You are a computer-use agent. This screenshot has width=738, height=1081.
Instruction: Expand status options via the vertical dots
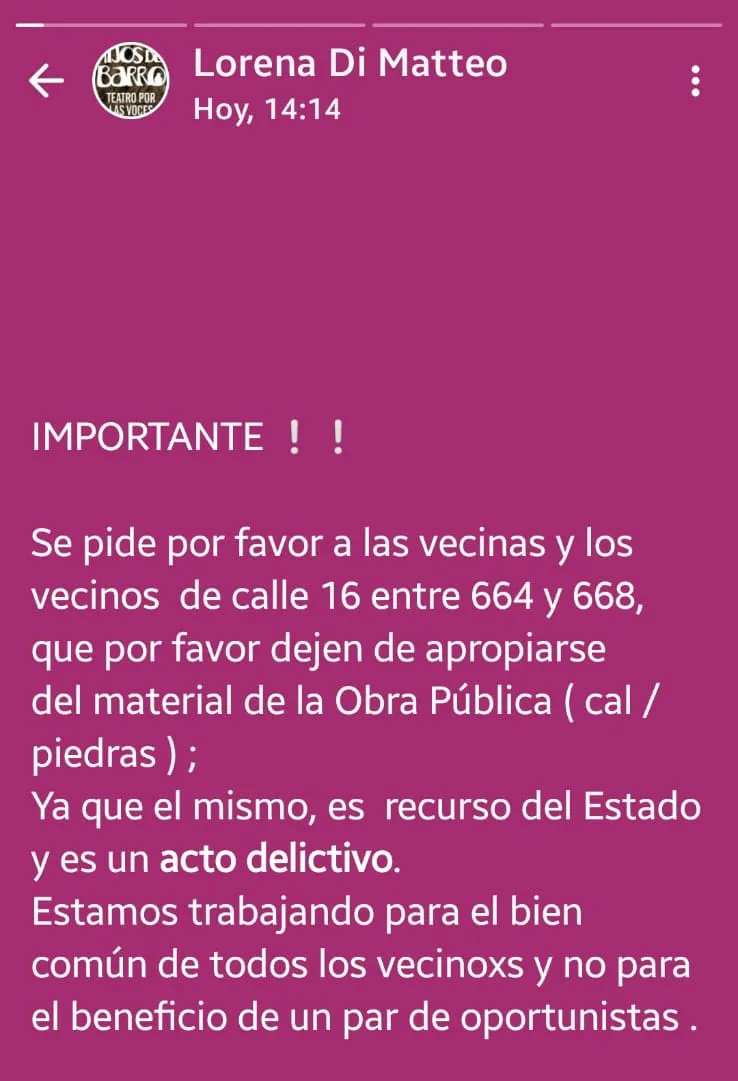[x=696, y=81]
